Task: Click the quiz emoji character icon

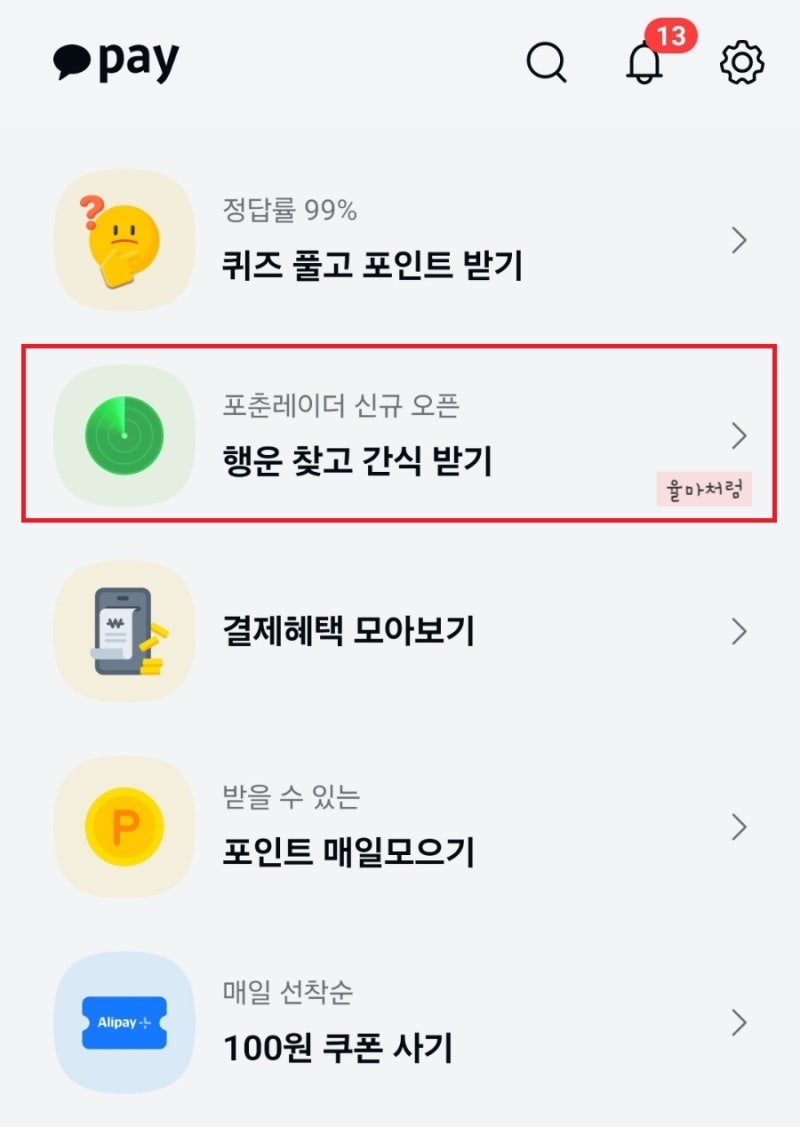Action: [122, 239]
